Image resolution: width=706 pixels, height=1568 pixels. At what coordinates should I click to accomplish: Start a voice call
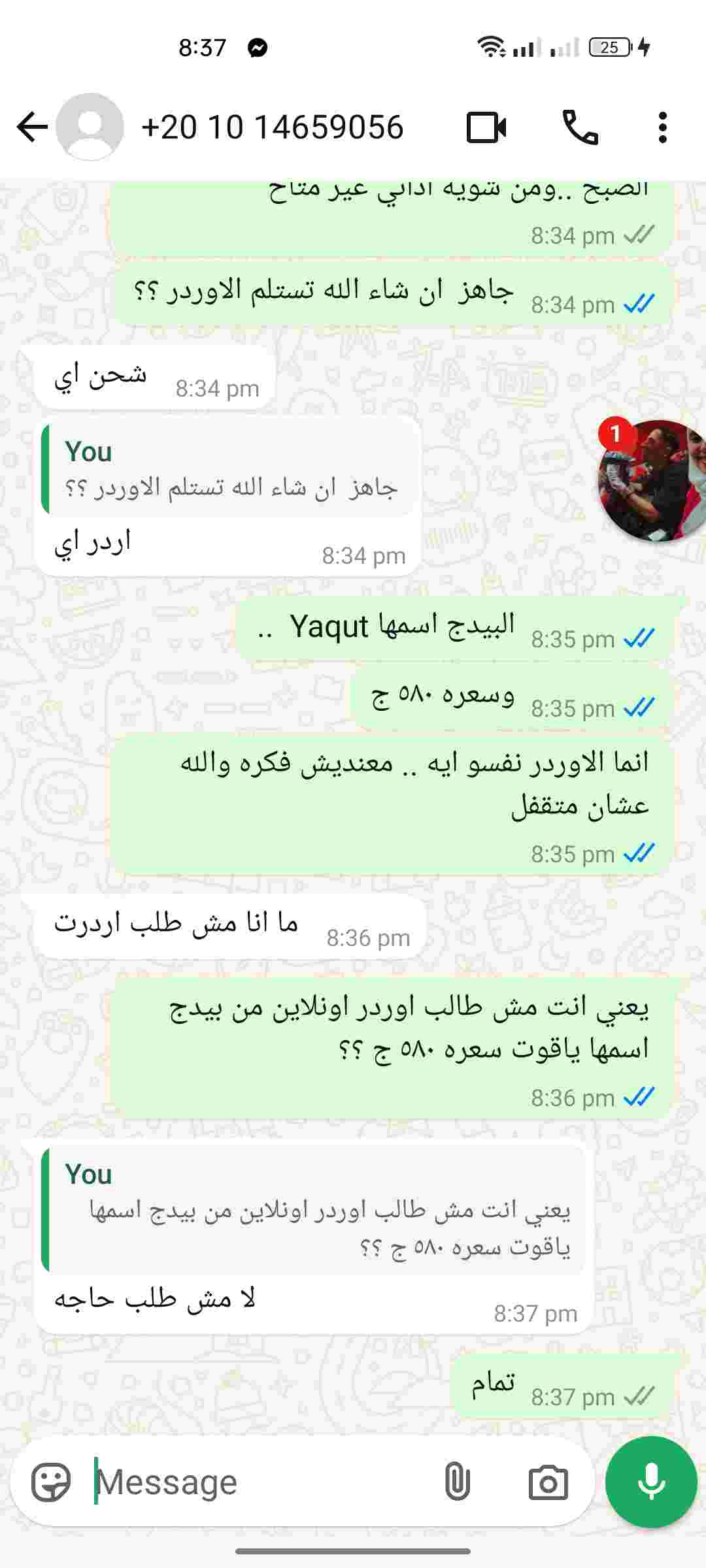[580, 127]
